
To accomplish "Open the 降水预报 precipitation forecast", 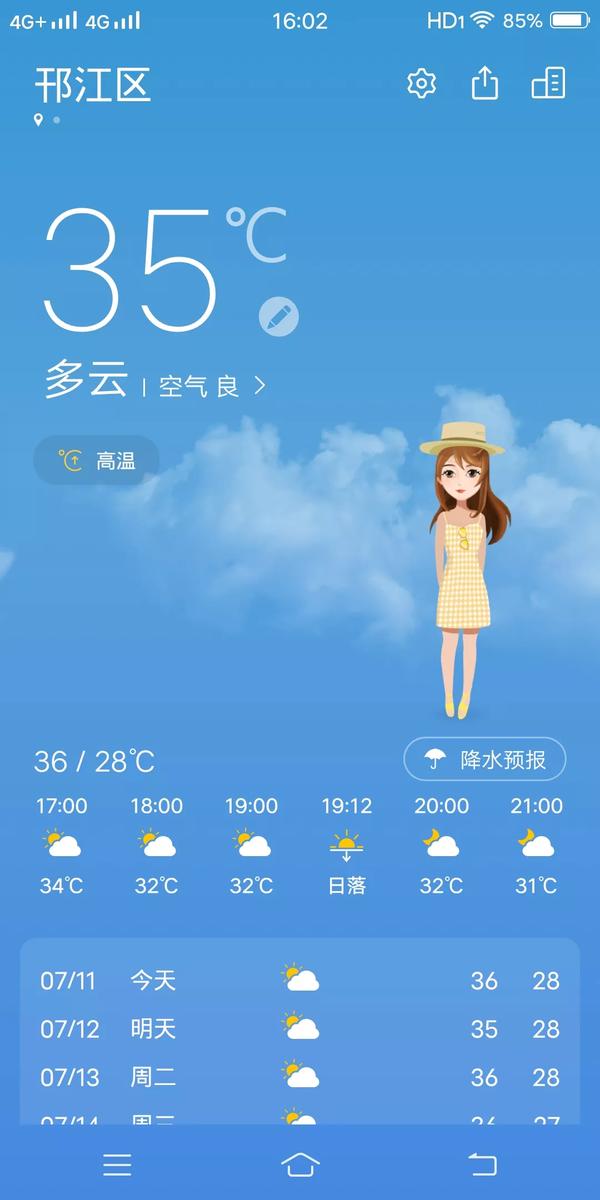I will click(485, 759).
